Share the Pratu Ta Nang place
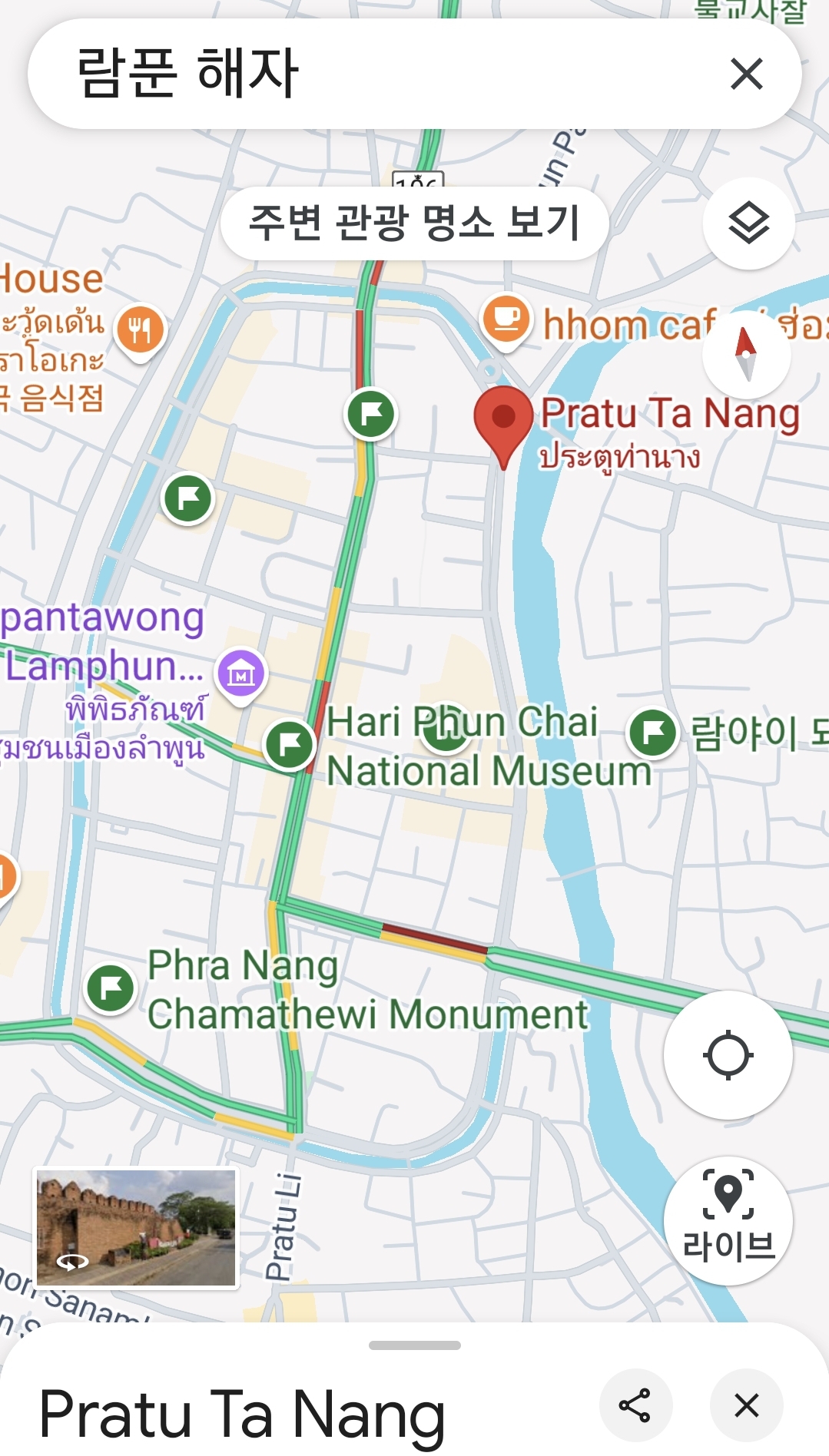 coord(635,1405)
